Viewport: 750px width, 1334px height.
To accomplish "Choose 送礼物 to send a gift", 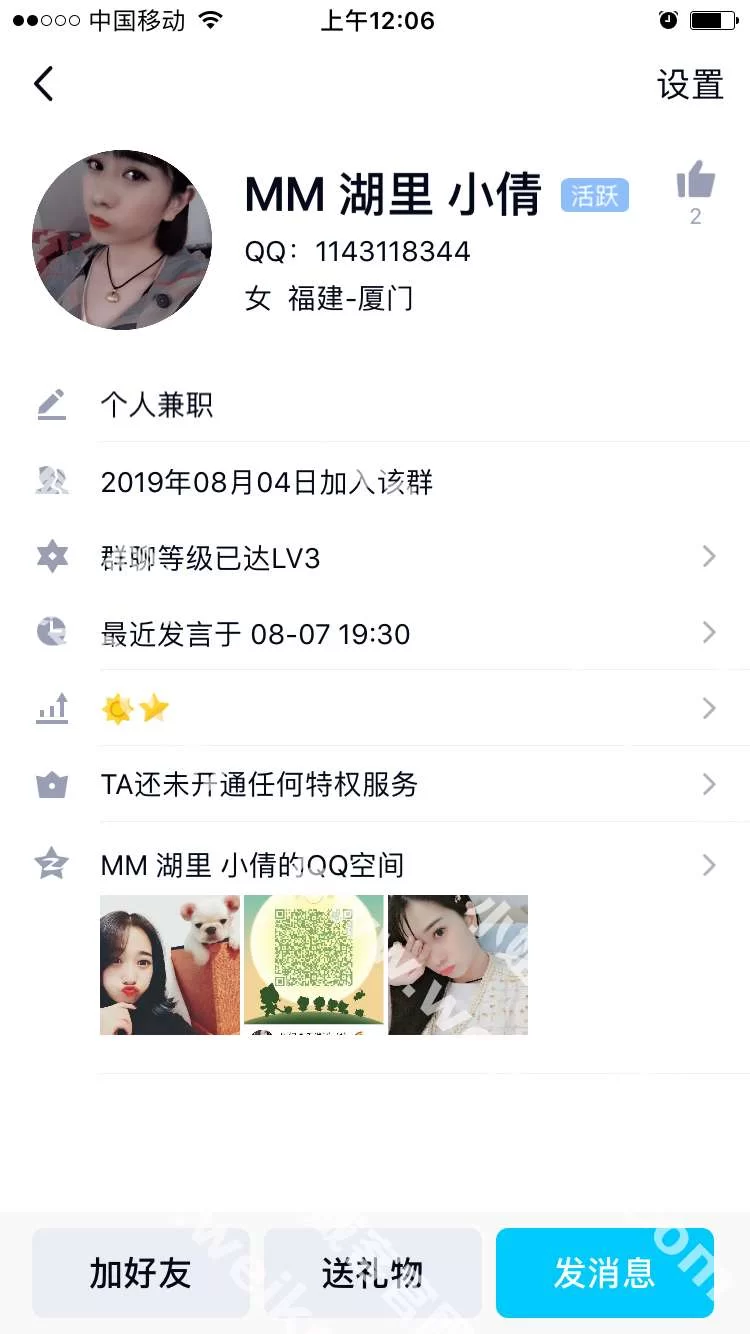I will click(x=373, y=1273).
